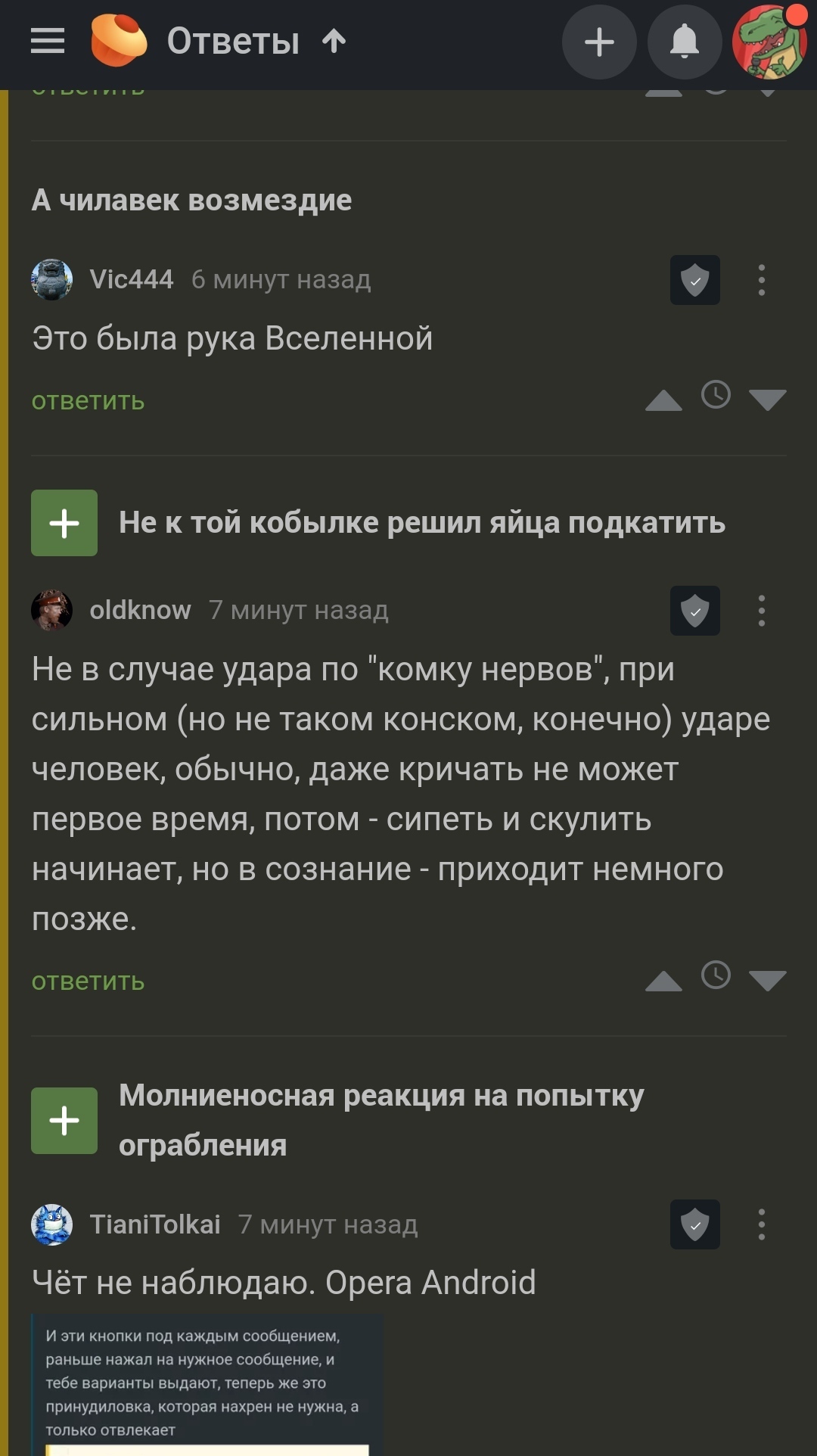This screenshot has width=817, height=1456.
Task: Open the hamburger menu
Action: pos(47,41)
